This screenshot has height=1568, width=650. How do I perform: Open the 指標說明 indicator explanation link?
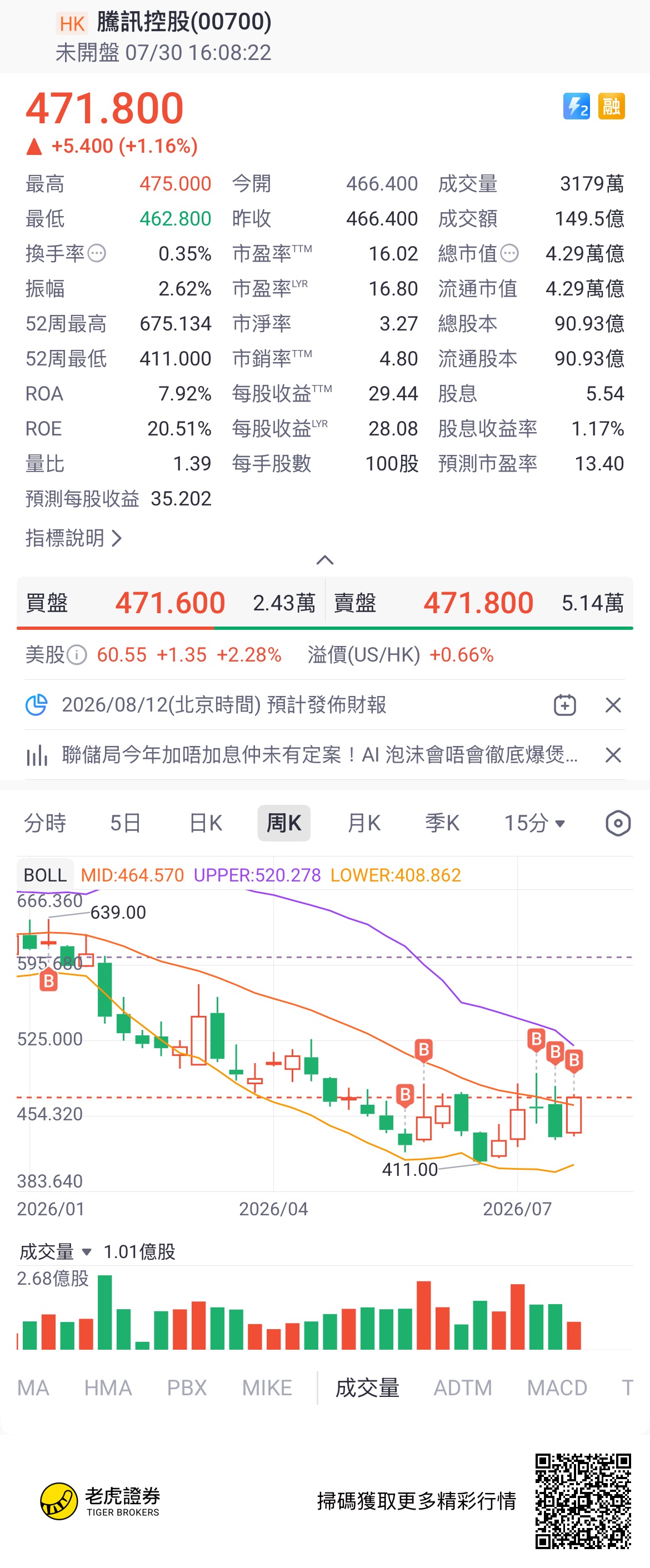coord(74,538)
